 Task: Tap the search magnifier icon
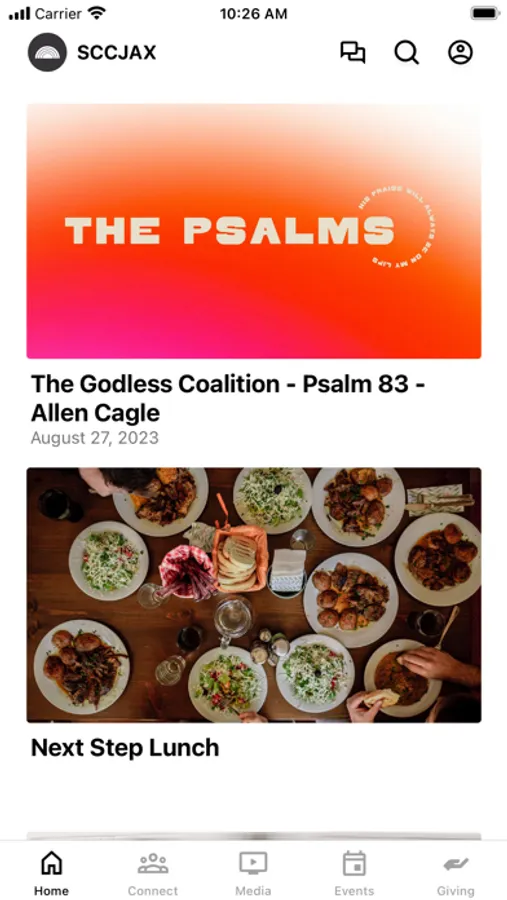pos(407,53)
